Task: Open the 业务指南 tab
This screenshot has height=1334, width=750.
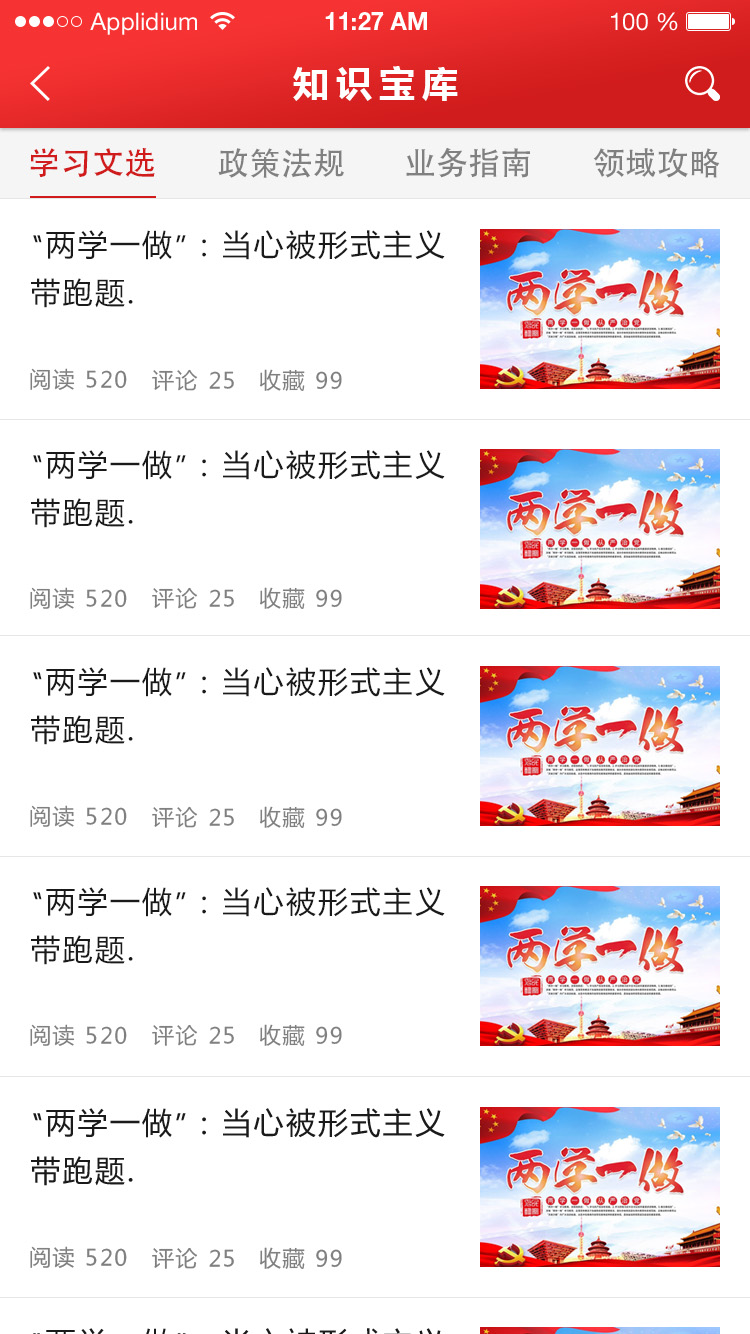Action: [x=468, y=164]
